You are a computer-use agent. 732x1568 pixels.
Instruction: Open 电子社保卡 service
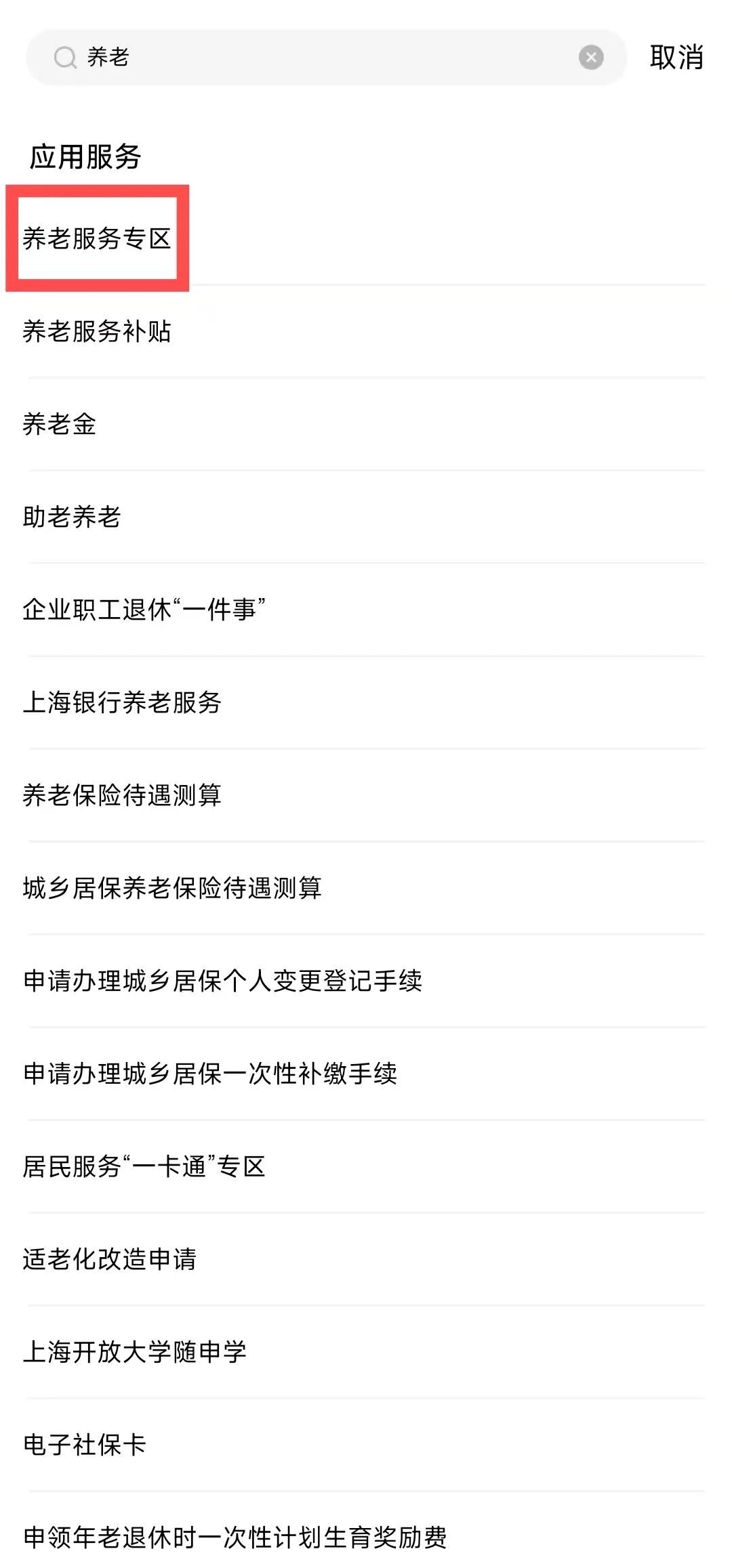pos(85,1445)
